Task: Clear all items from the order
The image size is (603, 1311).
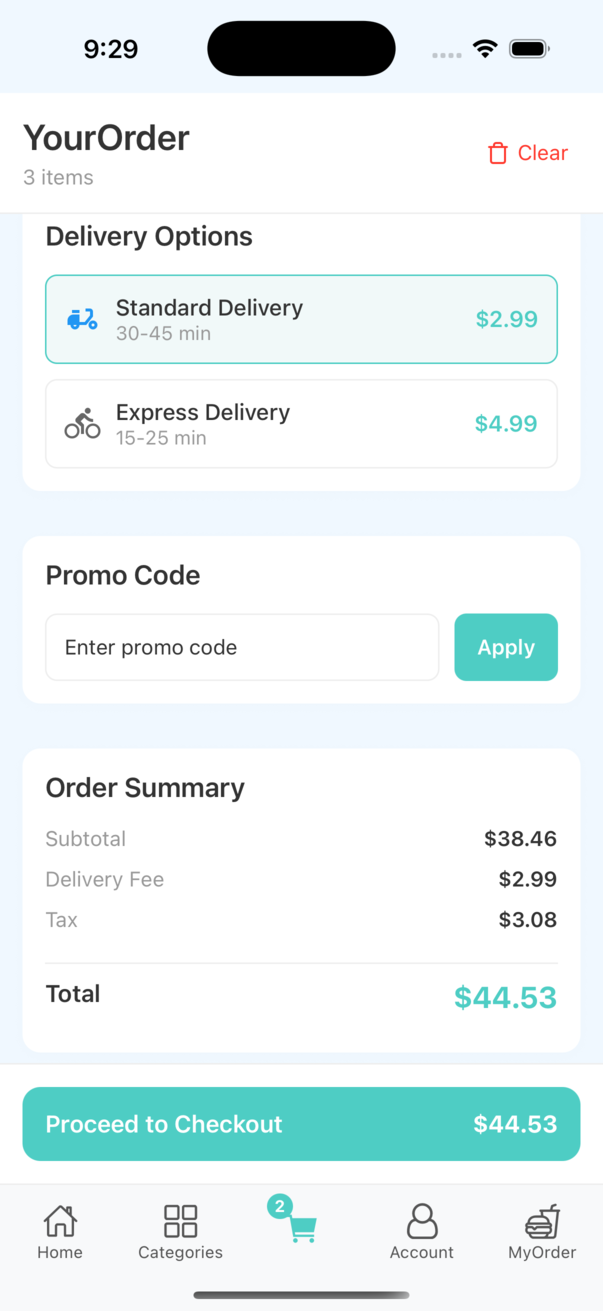Action: 528,153
